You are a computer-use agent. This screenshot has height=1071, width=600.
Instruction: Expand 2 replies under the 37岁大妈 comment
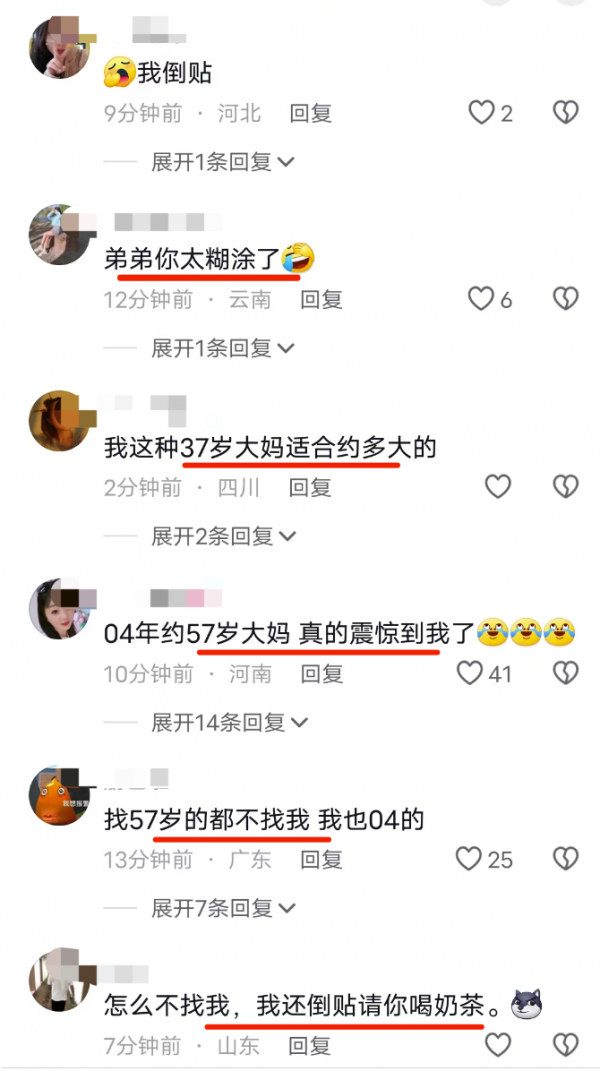[222, 536]
